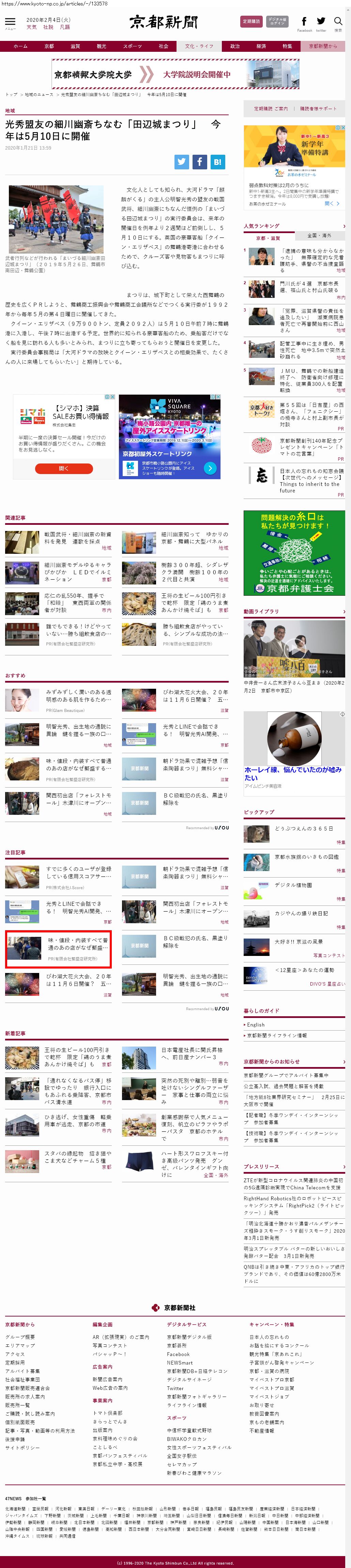The image size is (351, 1568).
Task: Share the article via Hatena B! button
Action: (218, 162)
